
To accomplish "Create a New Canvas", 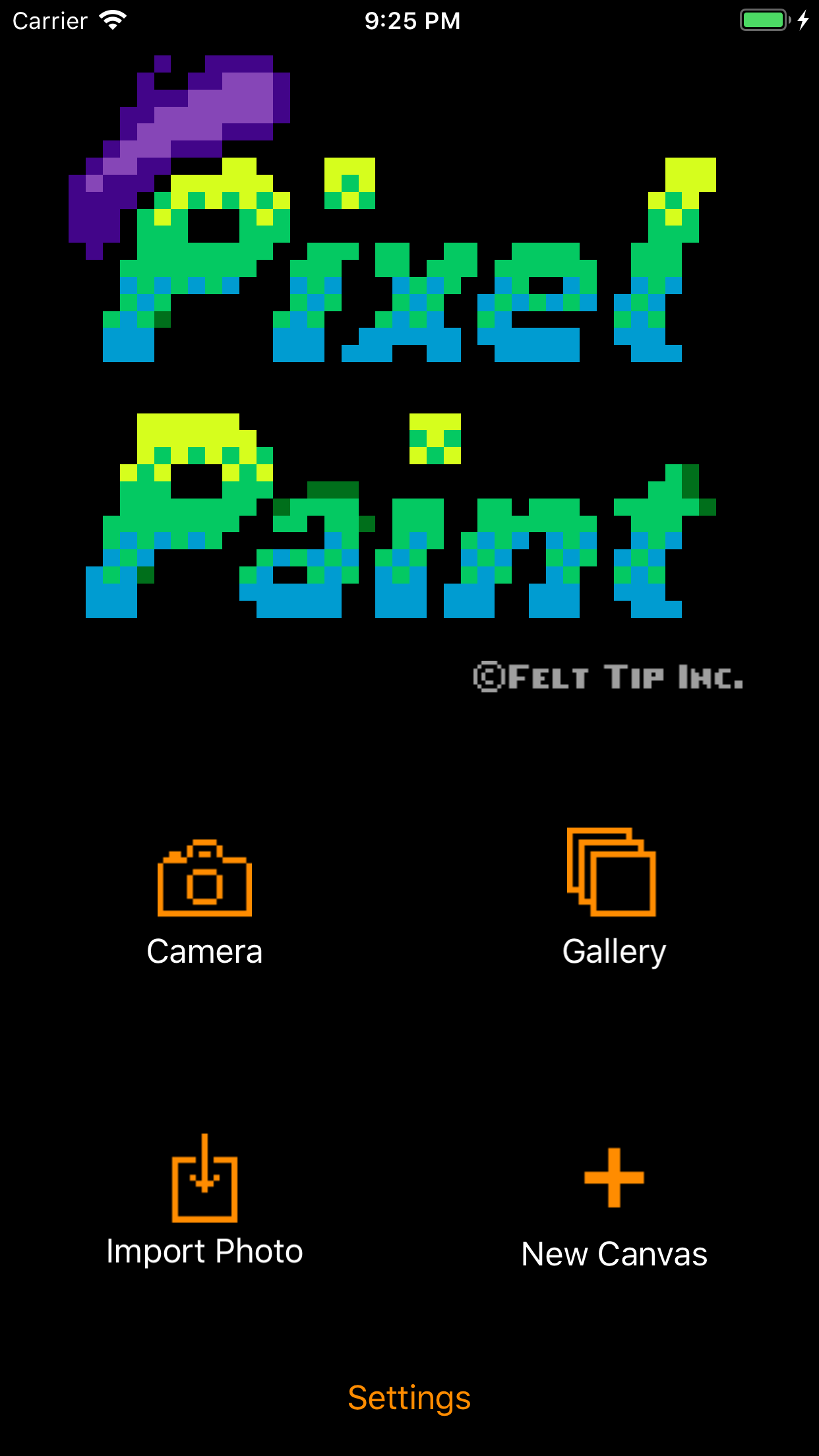I will tap(614, 1209).
